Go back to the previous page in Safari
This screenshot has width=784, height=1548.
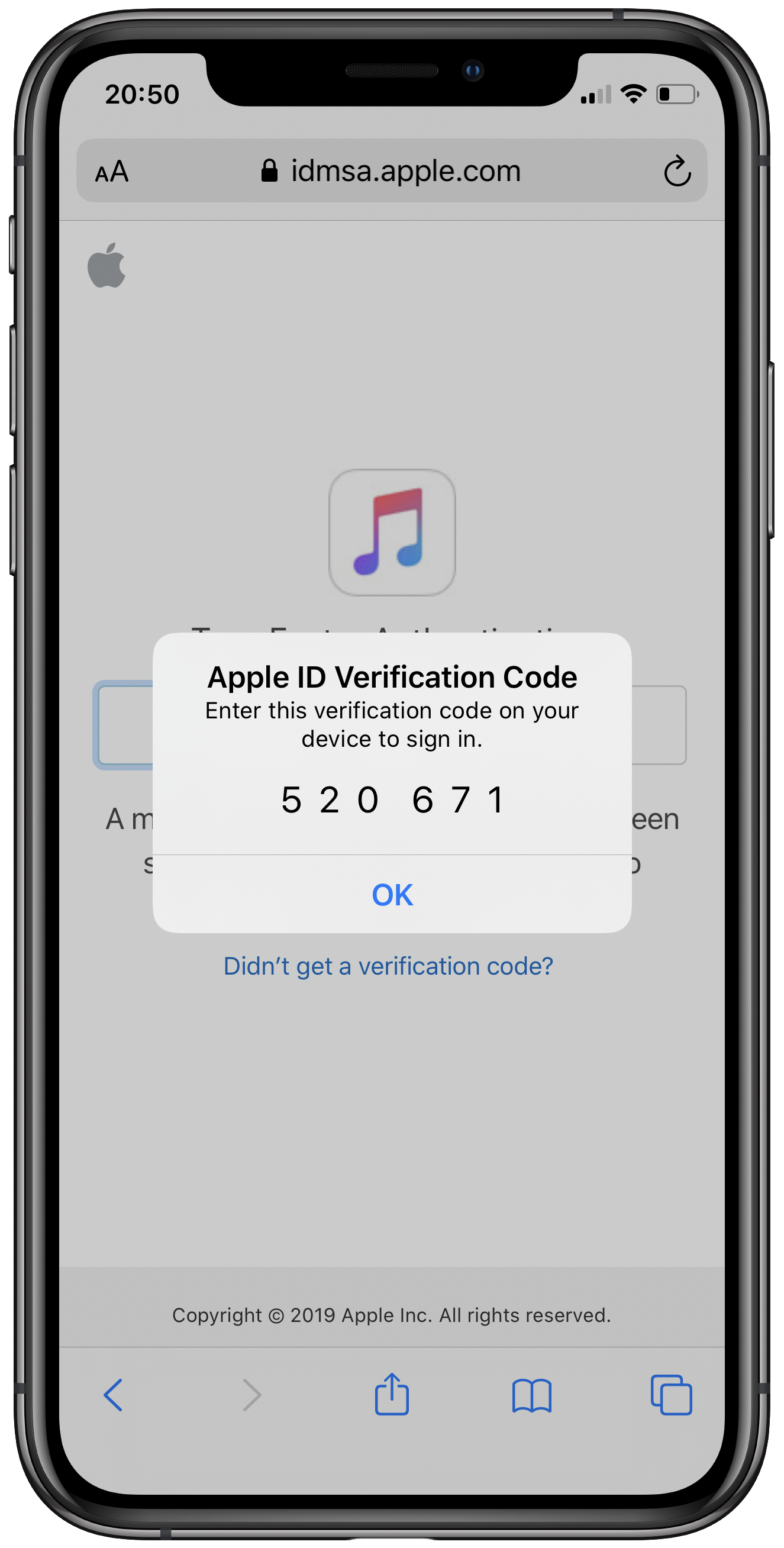(x=113, y=1395)
